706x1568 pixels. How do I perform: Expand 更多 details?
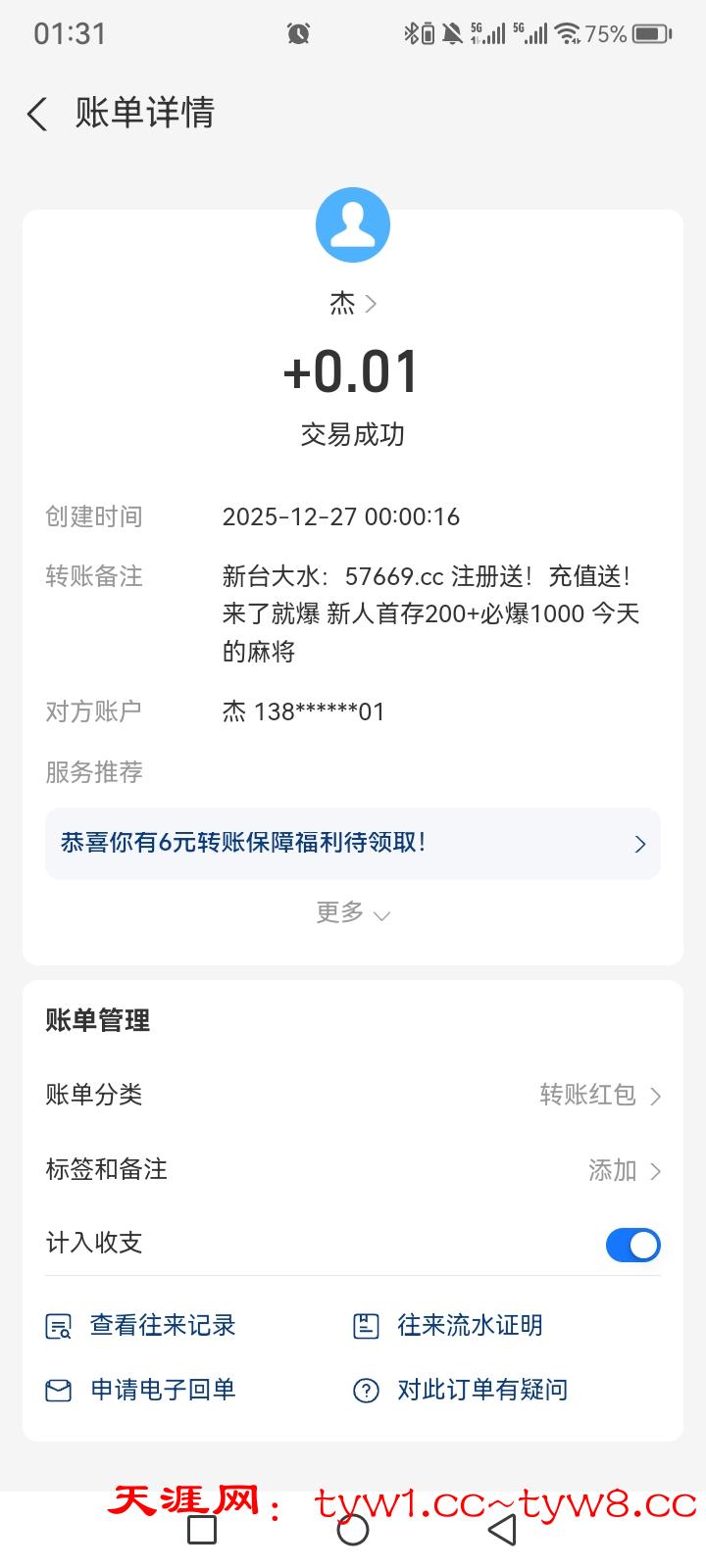click(x=352, y=913)
